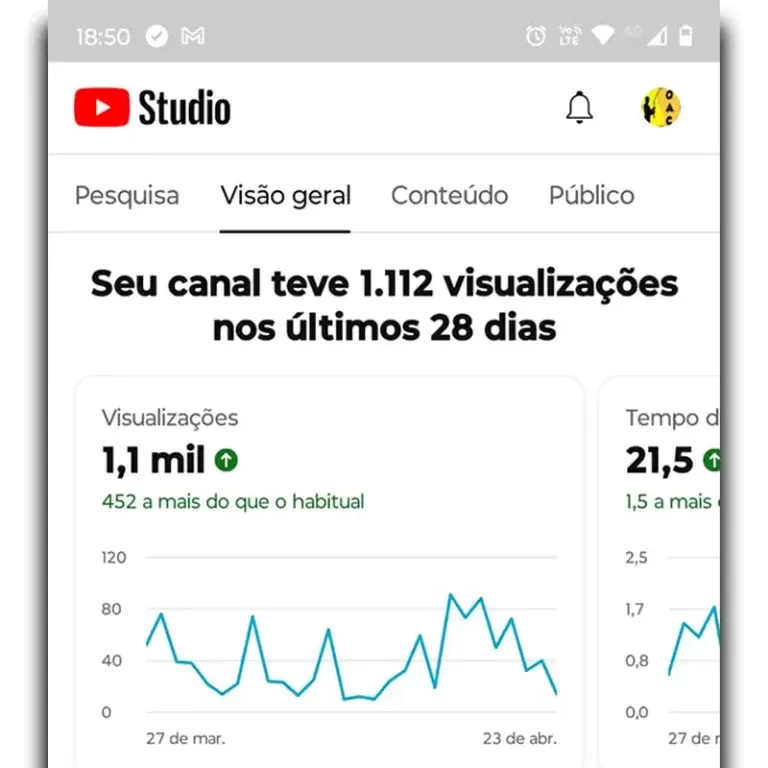Viewport: 768px width, 768px height.
Task: View the Tempo de exibição card
Action: [x=662, y=570]
